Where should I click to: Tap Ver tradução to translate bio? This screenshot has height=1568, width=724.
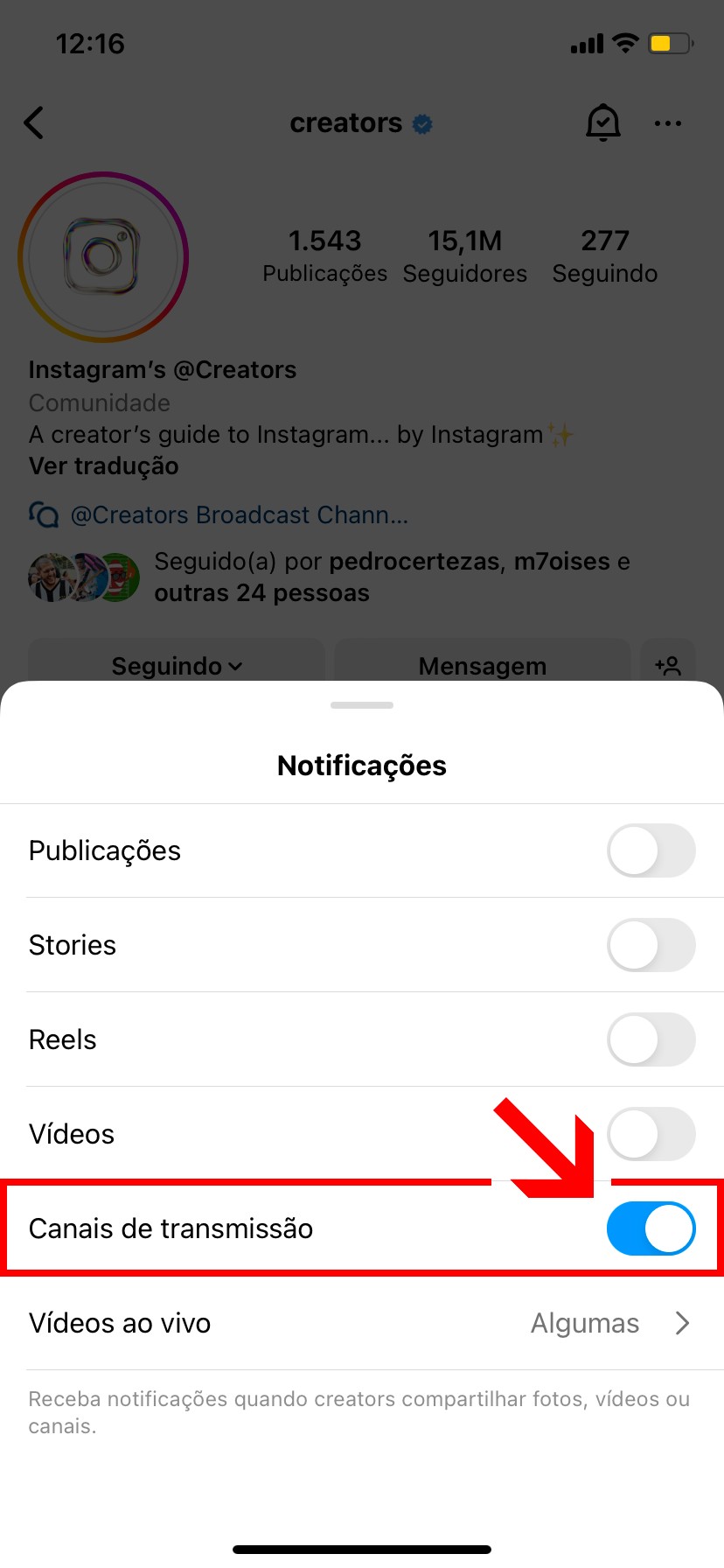103,466
